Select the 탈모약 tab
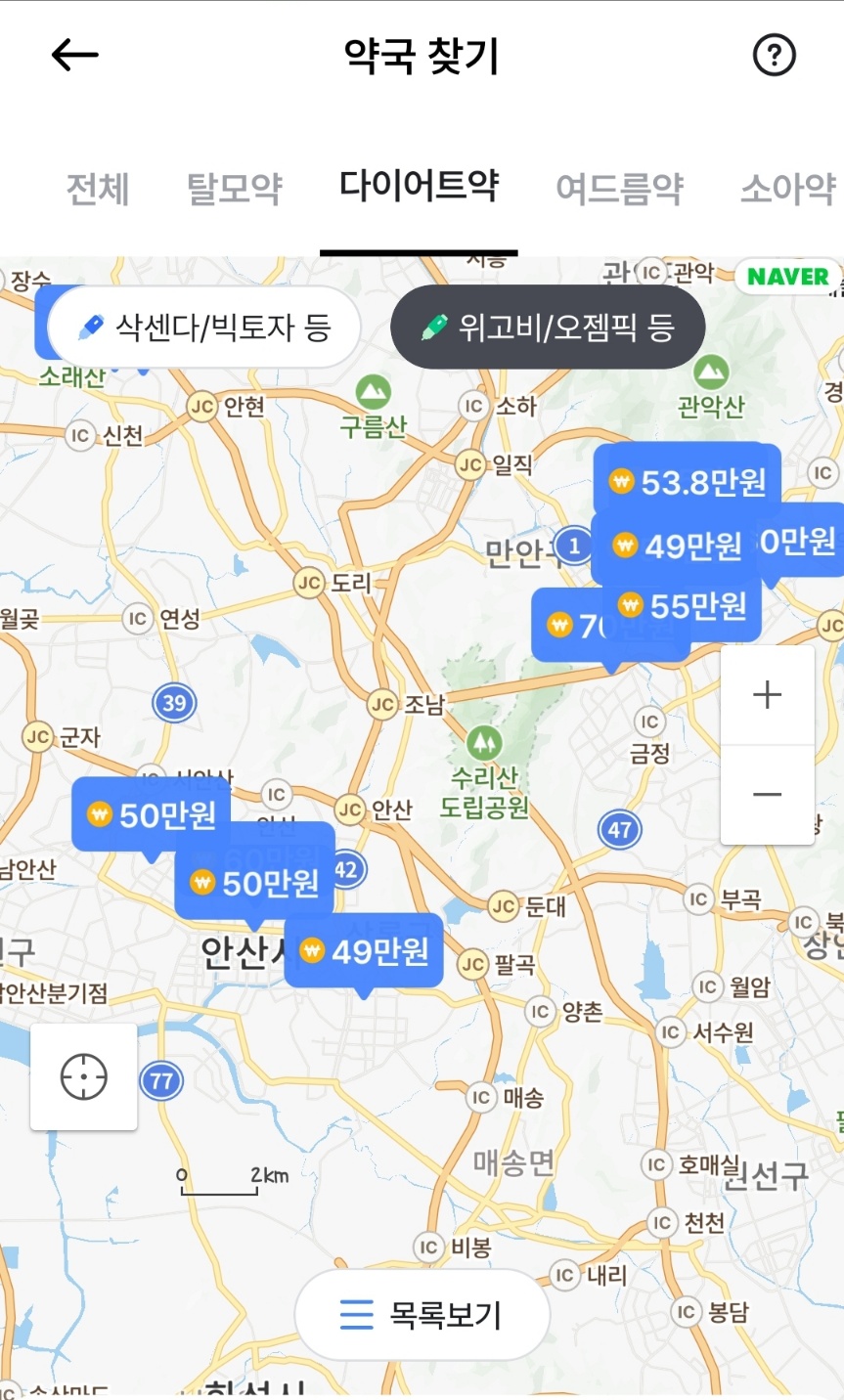This screenshot has width=844, height=1400. coord(232,191)
